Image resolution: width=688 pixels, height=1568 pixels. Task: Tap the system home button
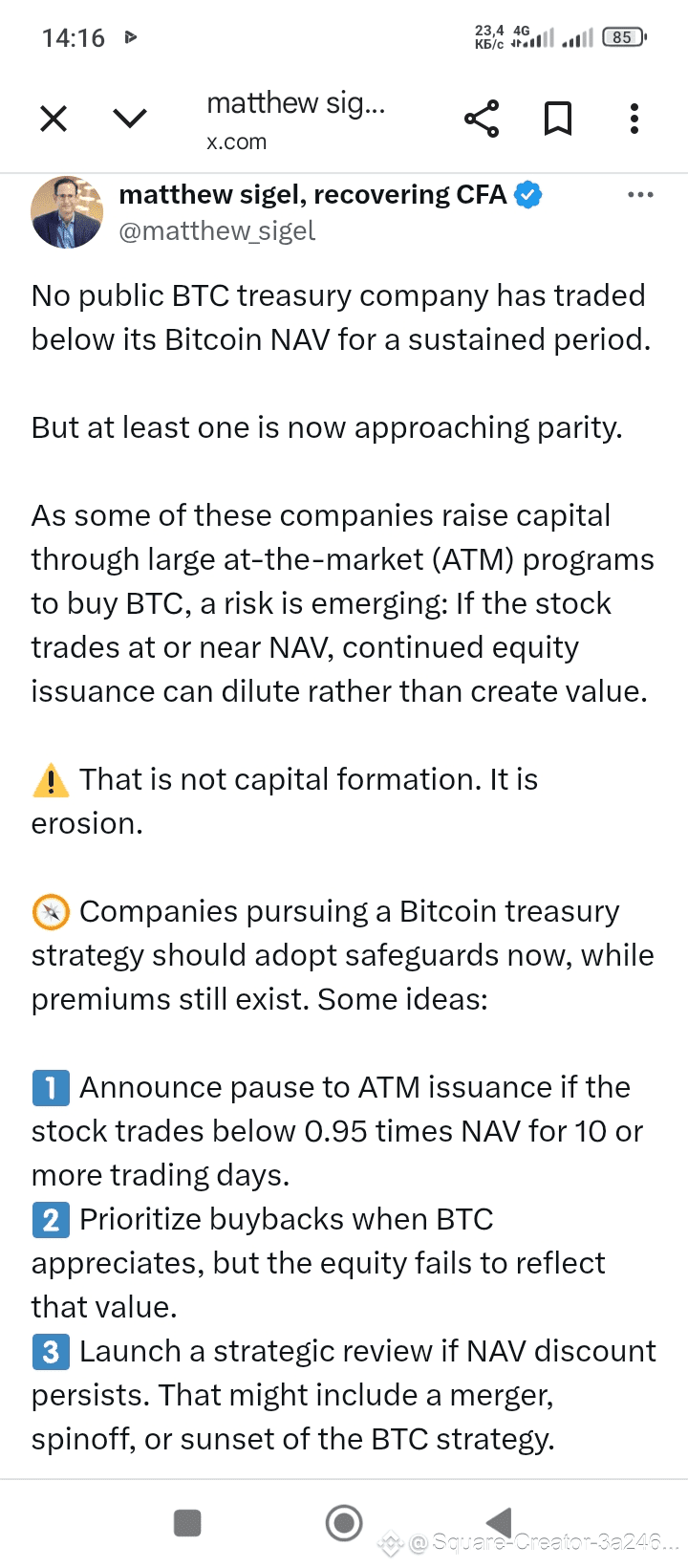pyautogui.click(x=344, y=1523)
